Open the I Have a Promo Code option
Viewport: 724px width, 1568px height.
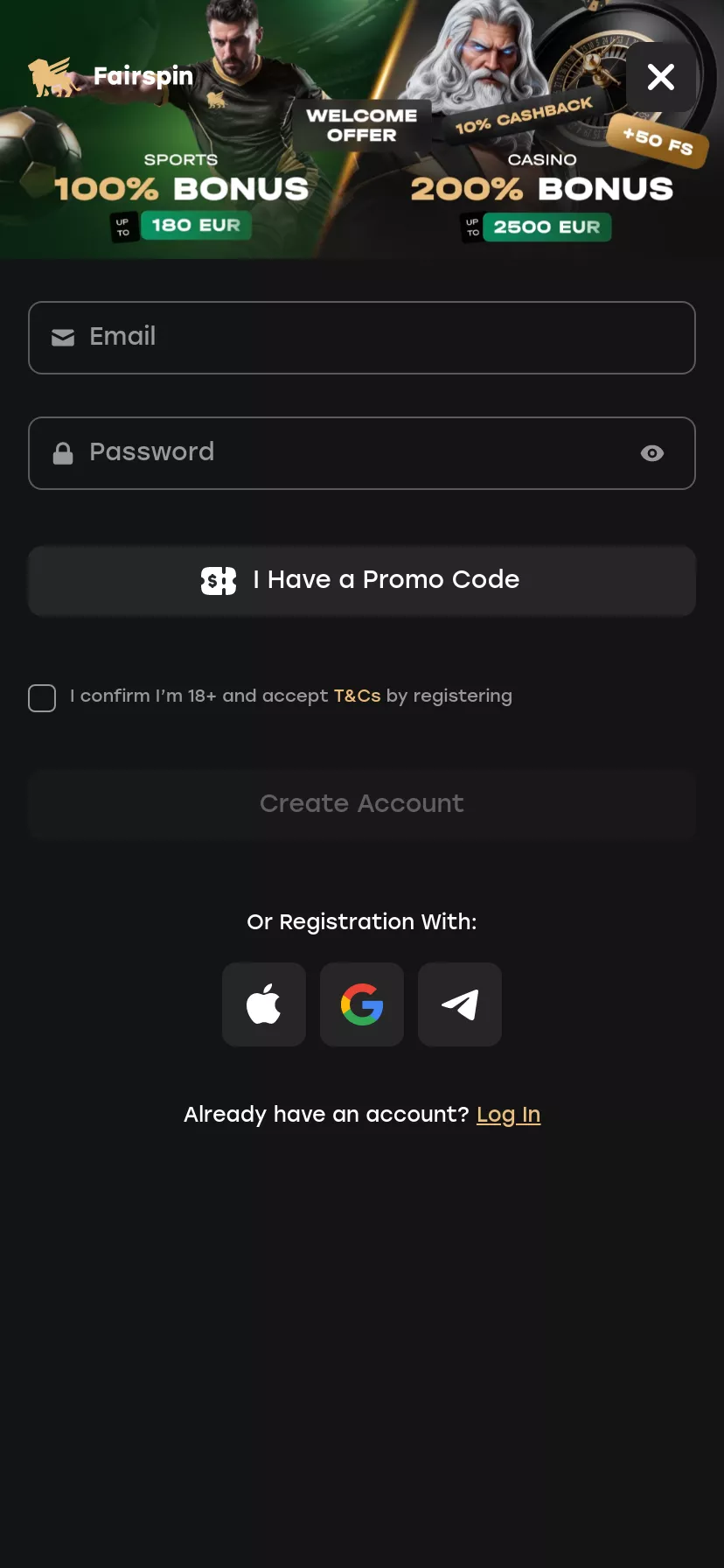pos(362,581)
